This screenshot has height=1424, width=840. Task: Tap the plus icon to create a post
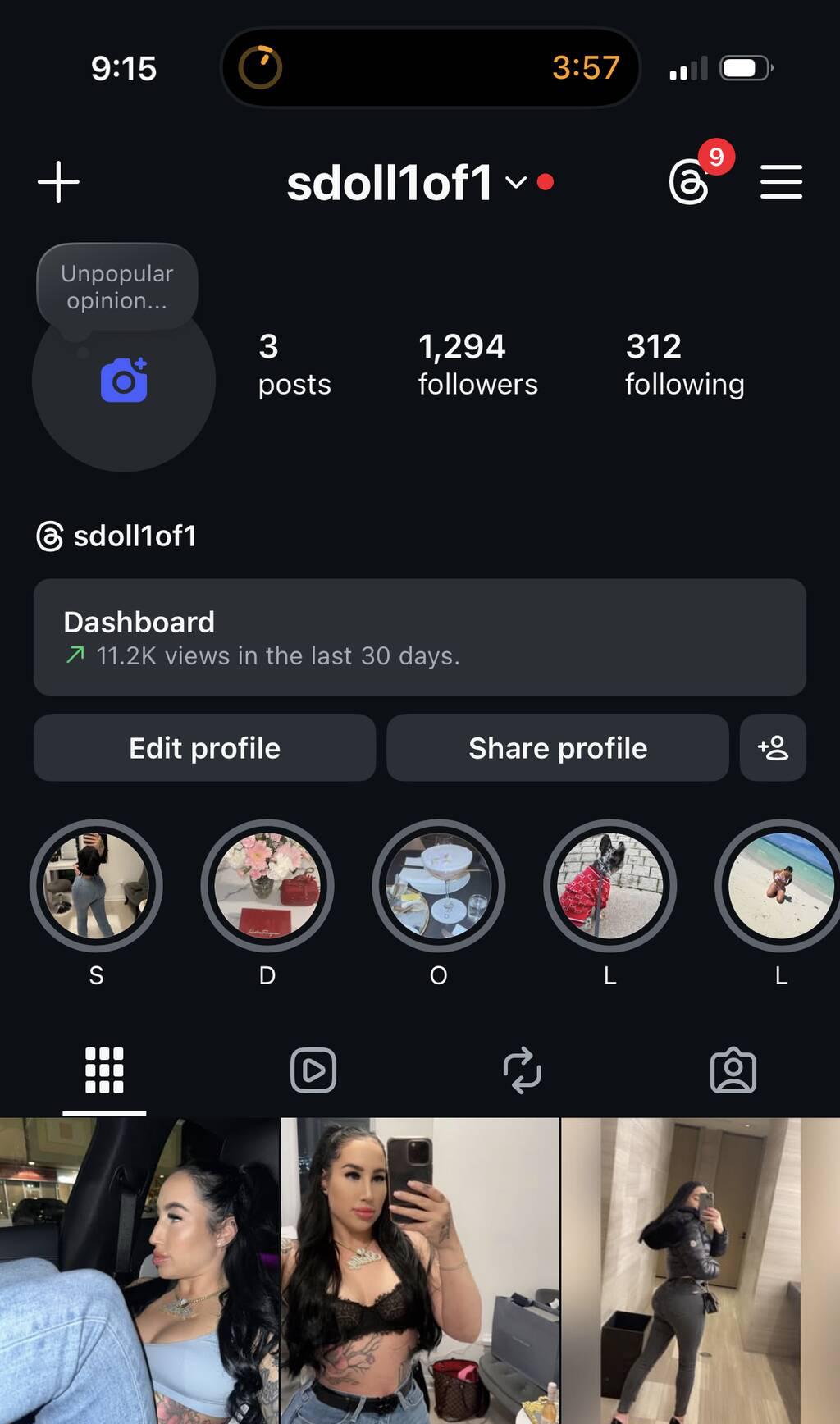tap(58, 181)
